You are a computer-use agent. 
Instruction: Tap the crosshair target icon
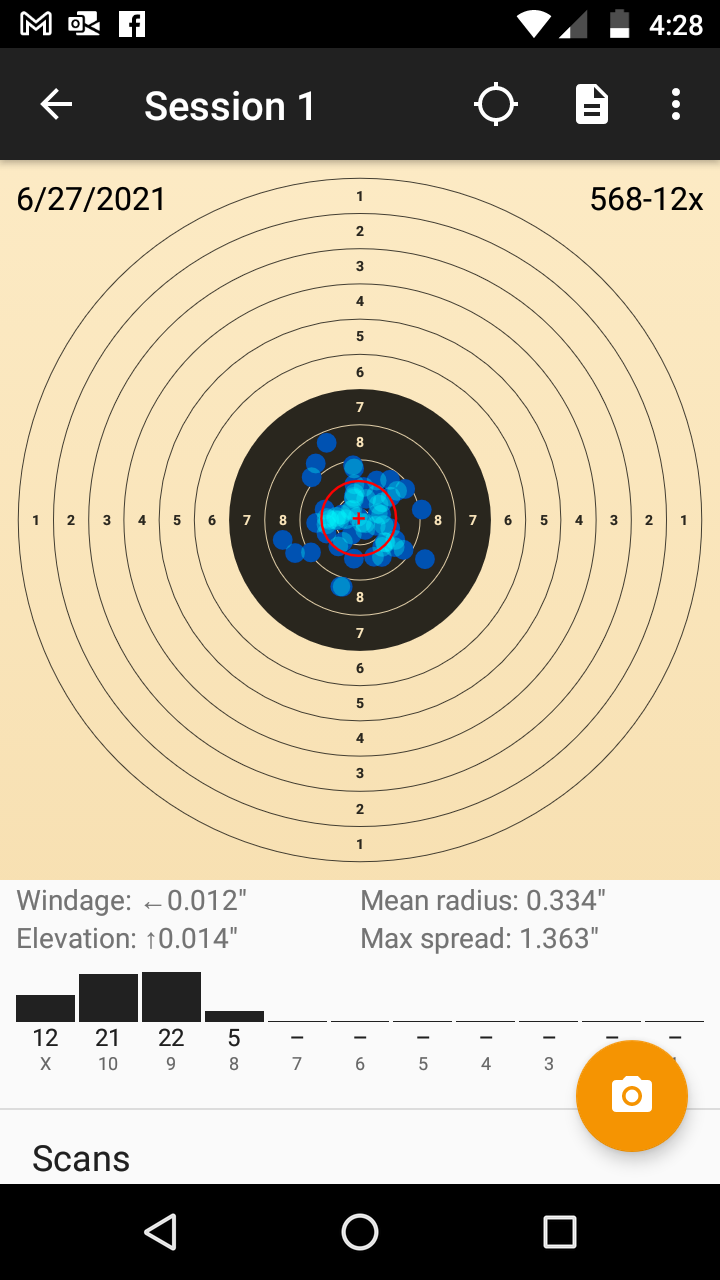496,105
